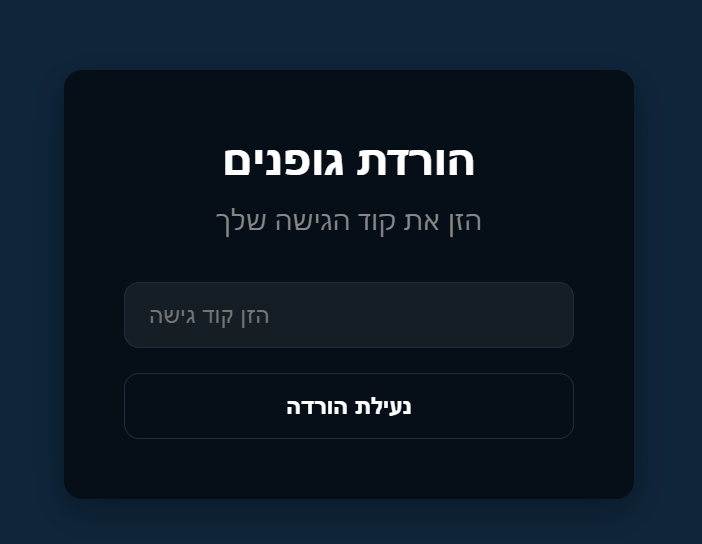Focus the access code field הזן קוד גישה

348,315
